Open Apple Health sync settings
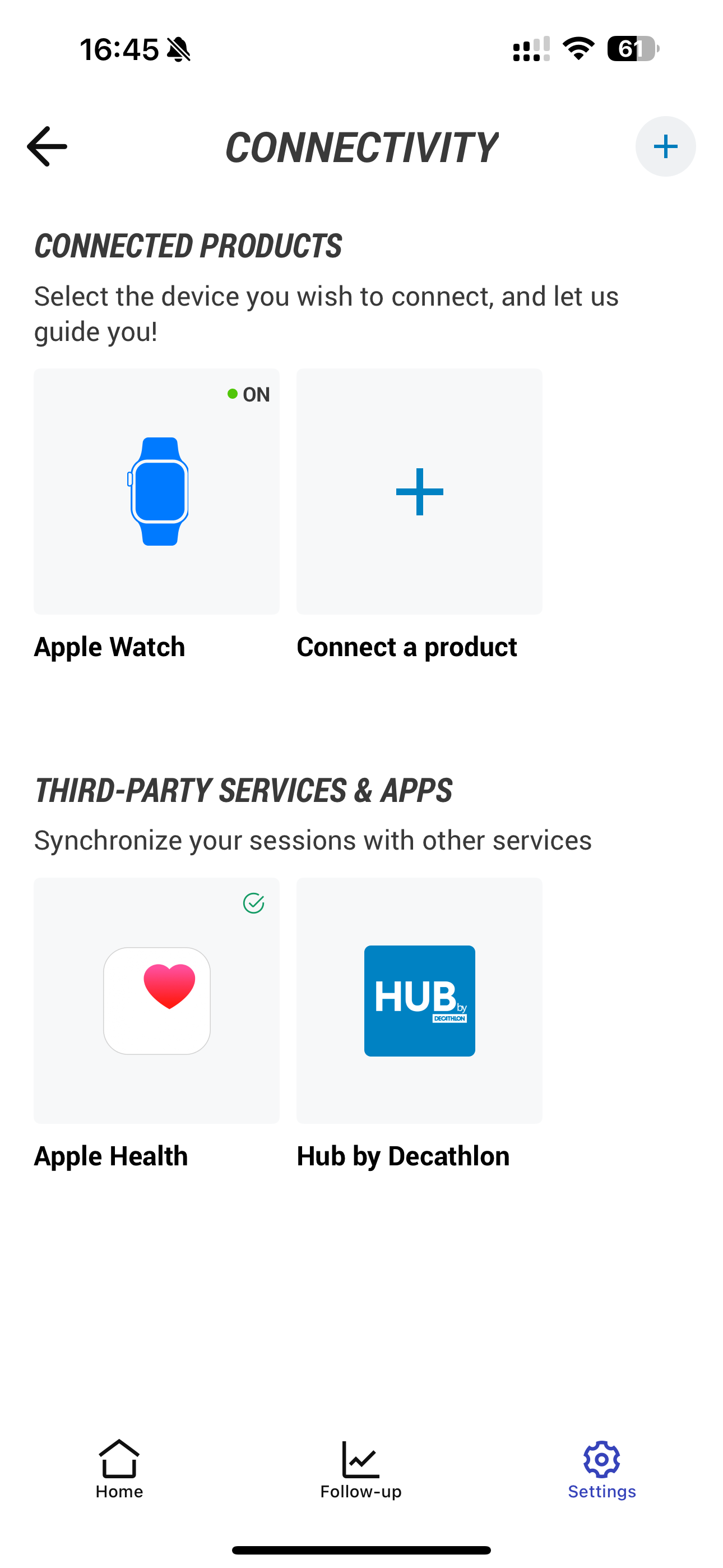The image size is (723, 1568). [156, 1000]
